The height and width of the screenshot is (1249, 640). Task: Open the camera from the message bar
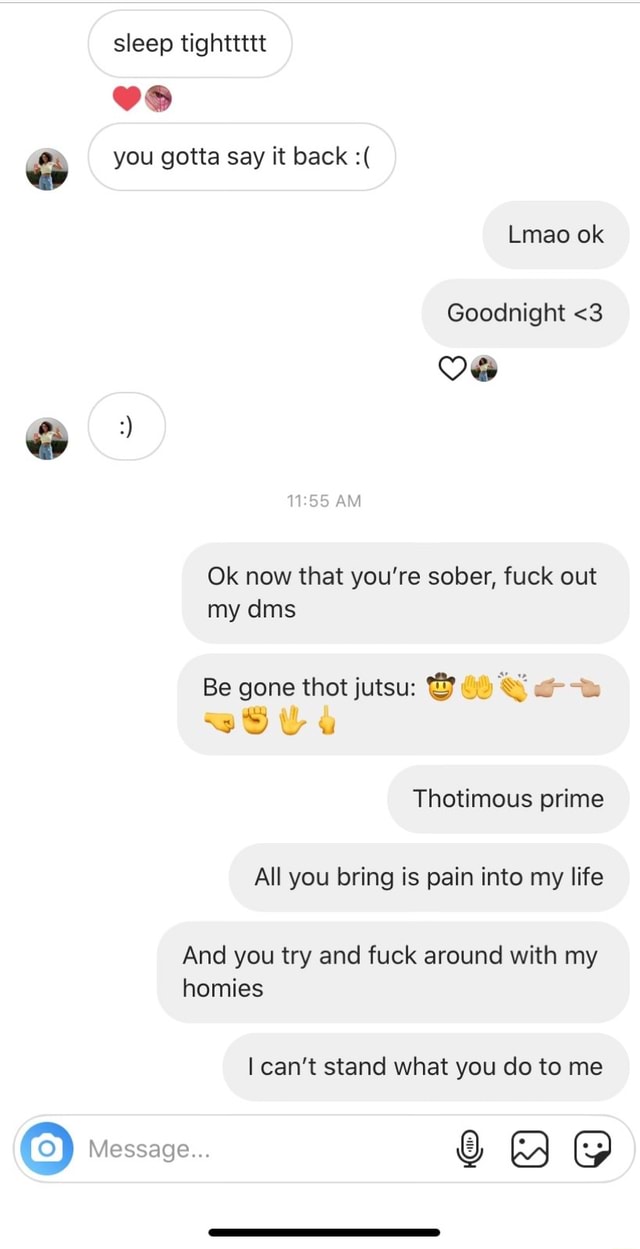tap(47, 1149)
